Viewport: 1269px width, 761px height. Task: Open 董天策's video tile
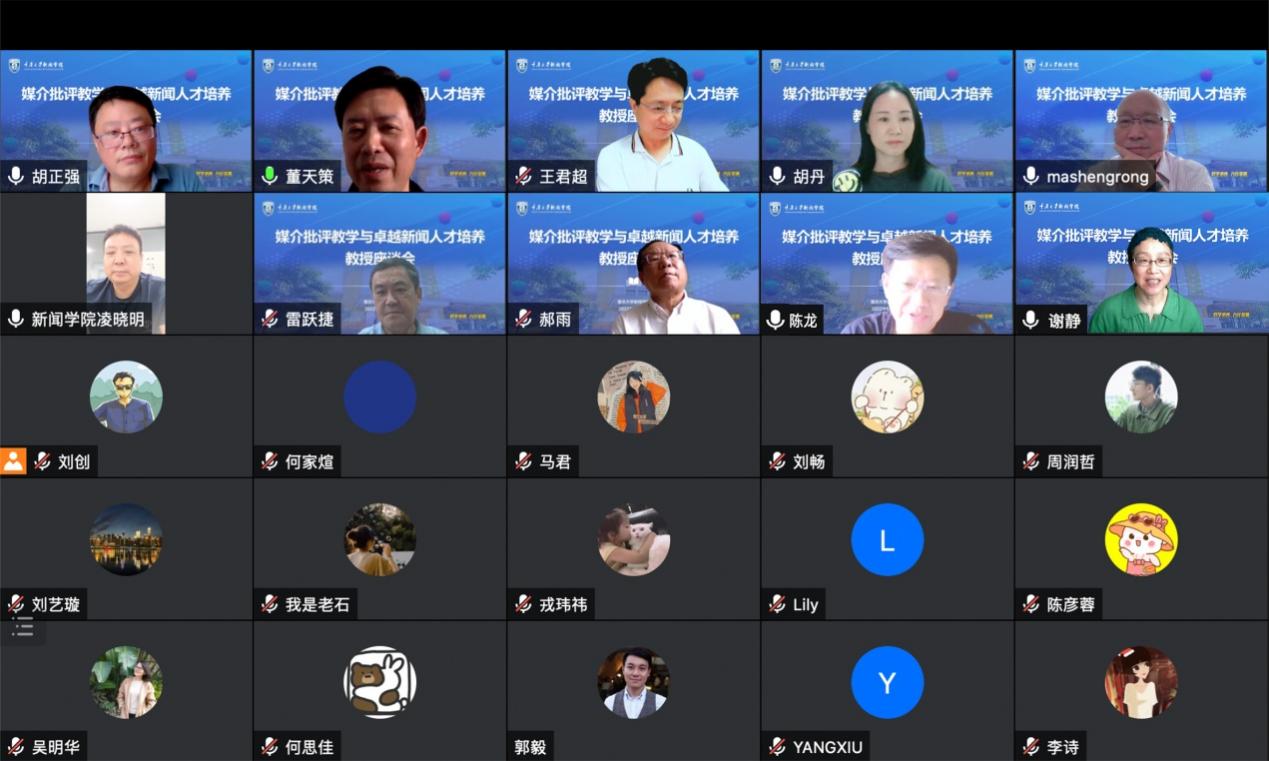pos(379,120)
